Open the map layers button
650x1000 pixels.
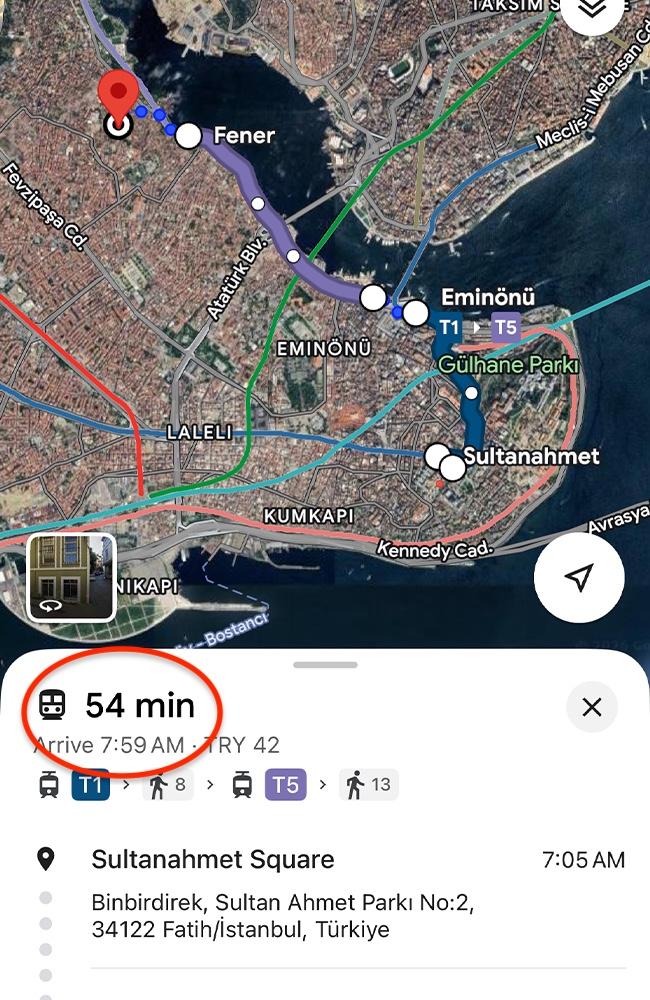click(594, 10)
